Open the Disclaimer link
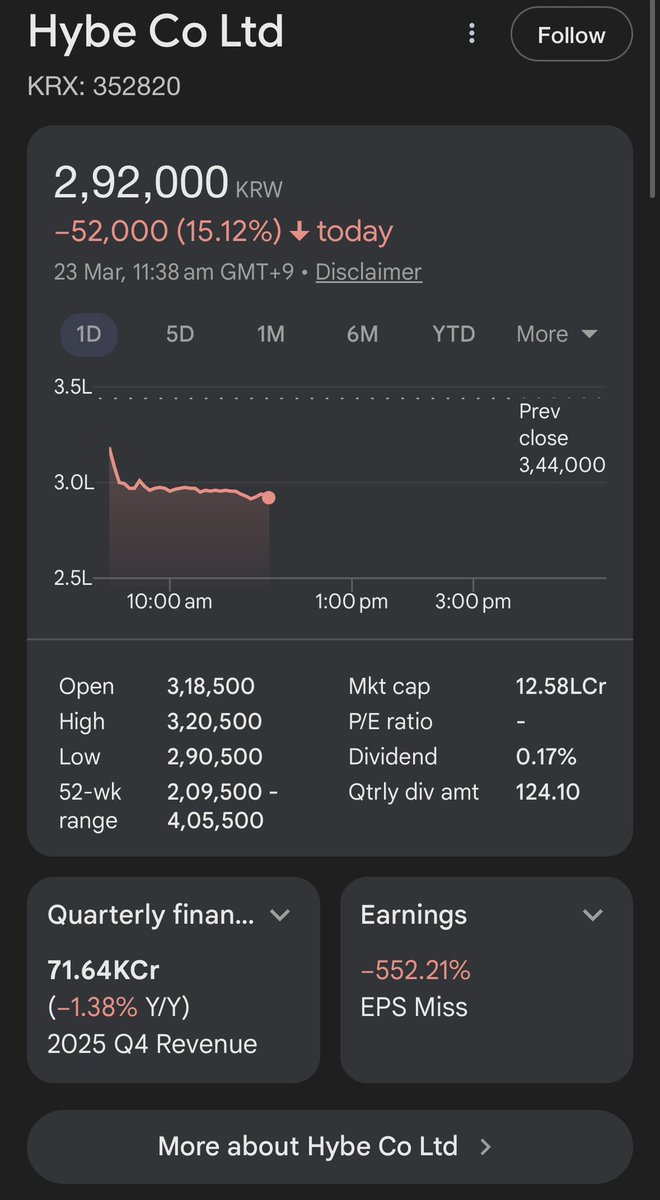Screen dimensions: 660x1200 368,272
